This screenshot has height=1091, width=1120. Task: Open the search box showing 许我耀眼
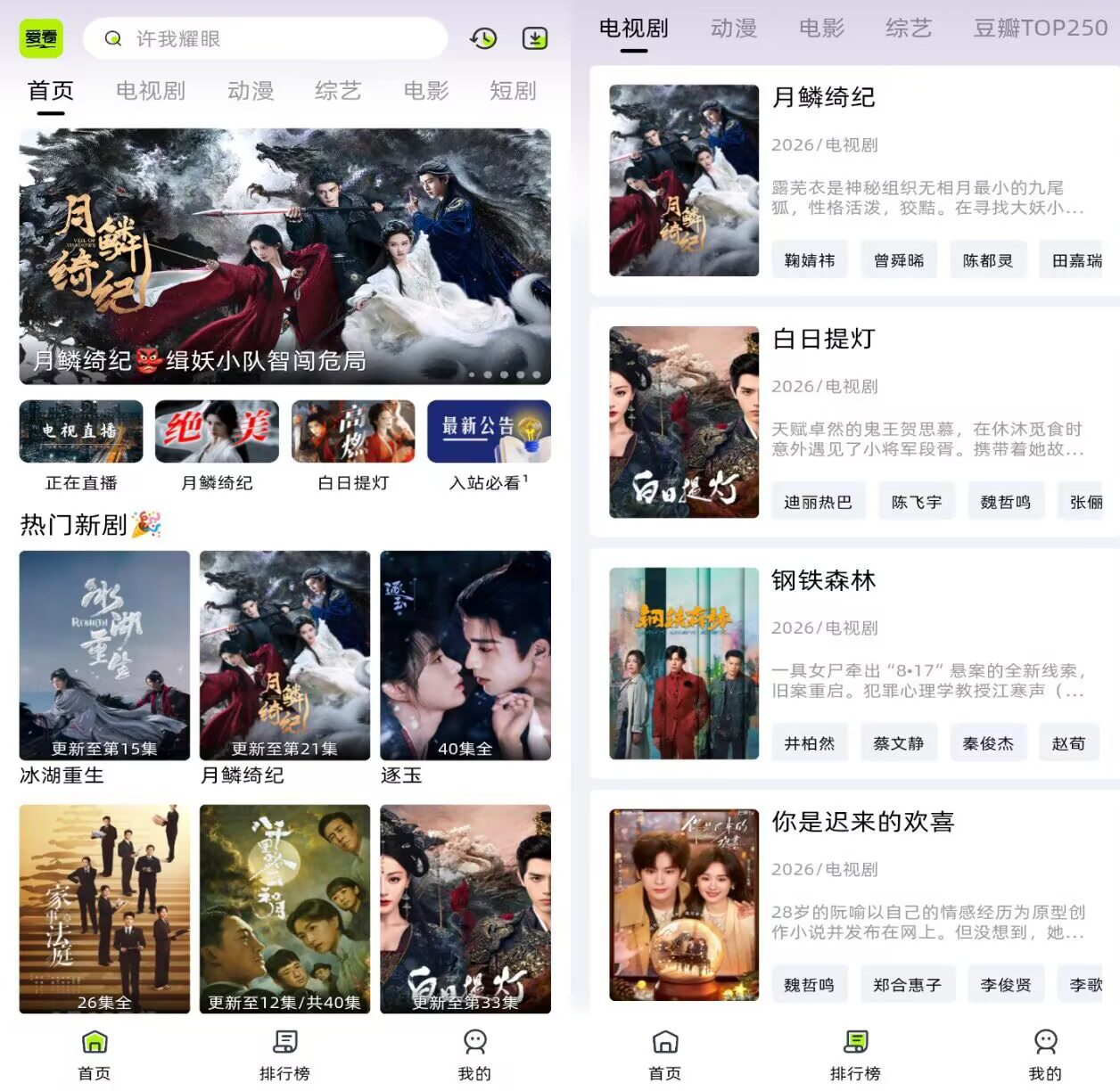(x=268, y=39)
